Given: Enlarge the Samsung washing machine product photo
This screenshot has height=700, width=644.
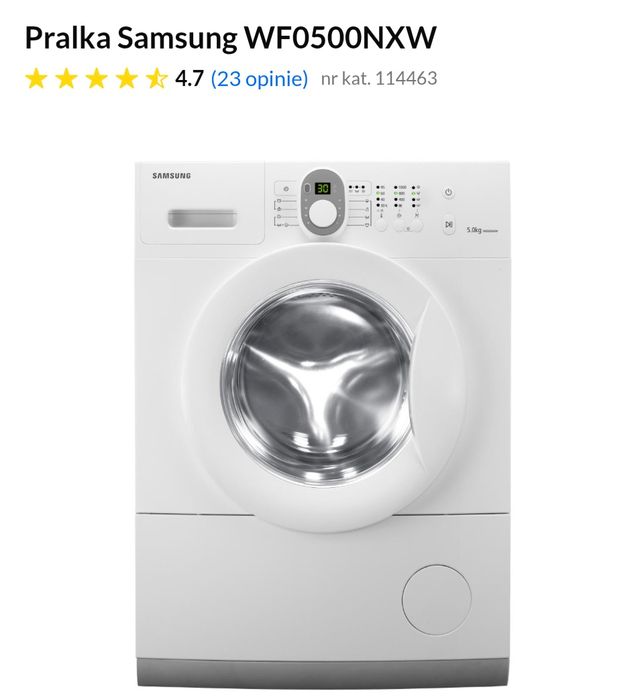Looking at the screenshot, I should [x=322, y=420].
